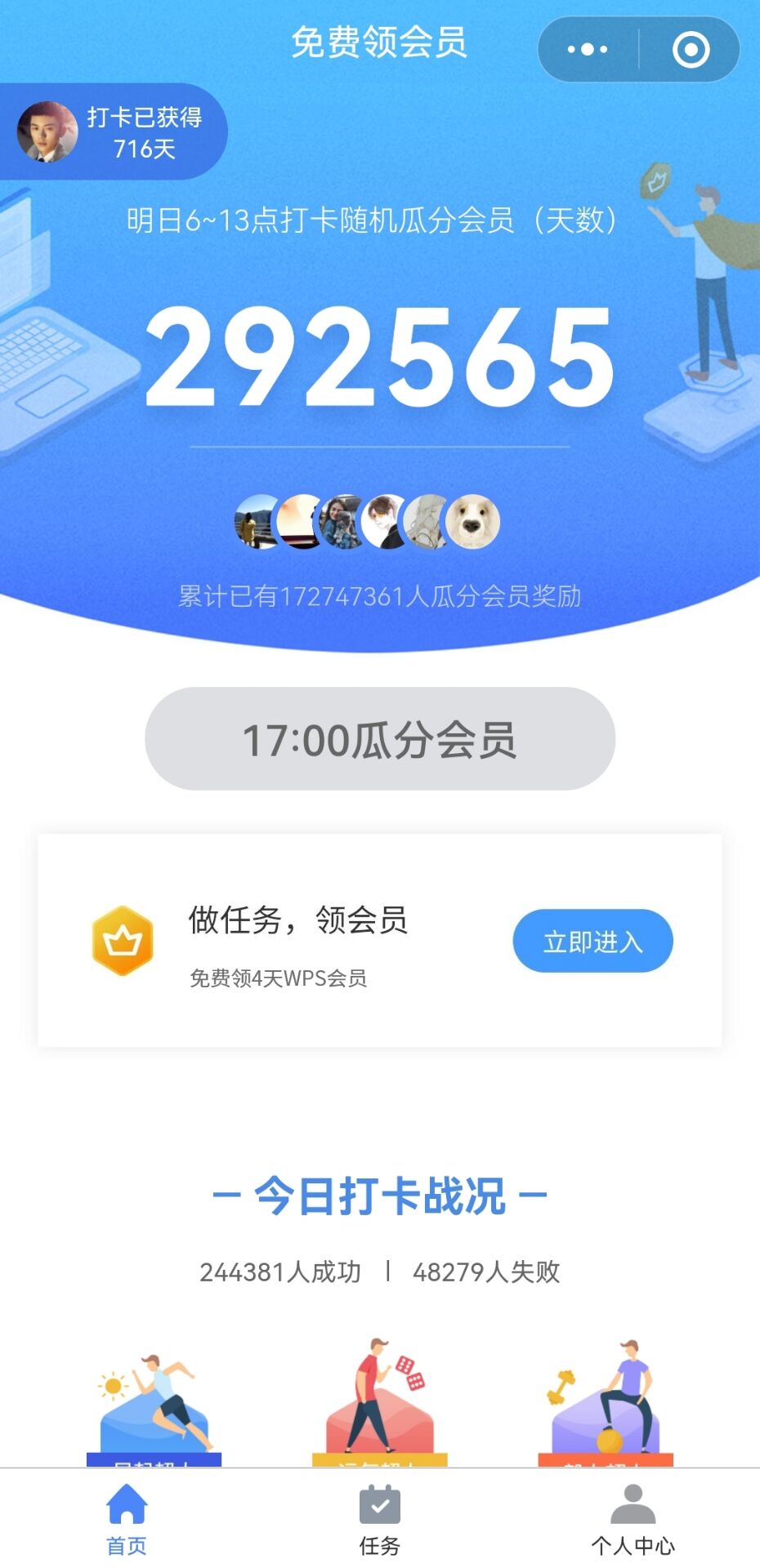
Task: Switch to the 任务 tab
Action: (379, 1527)
